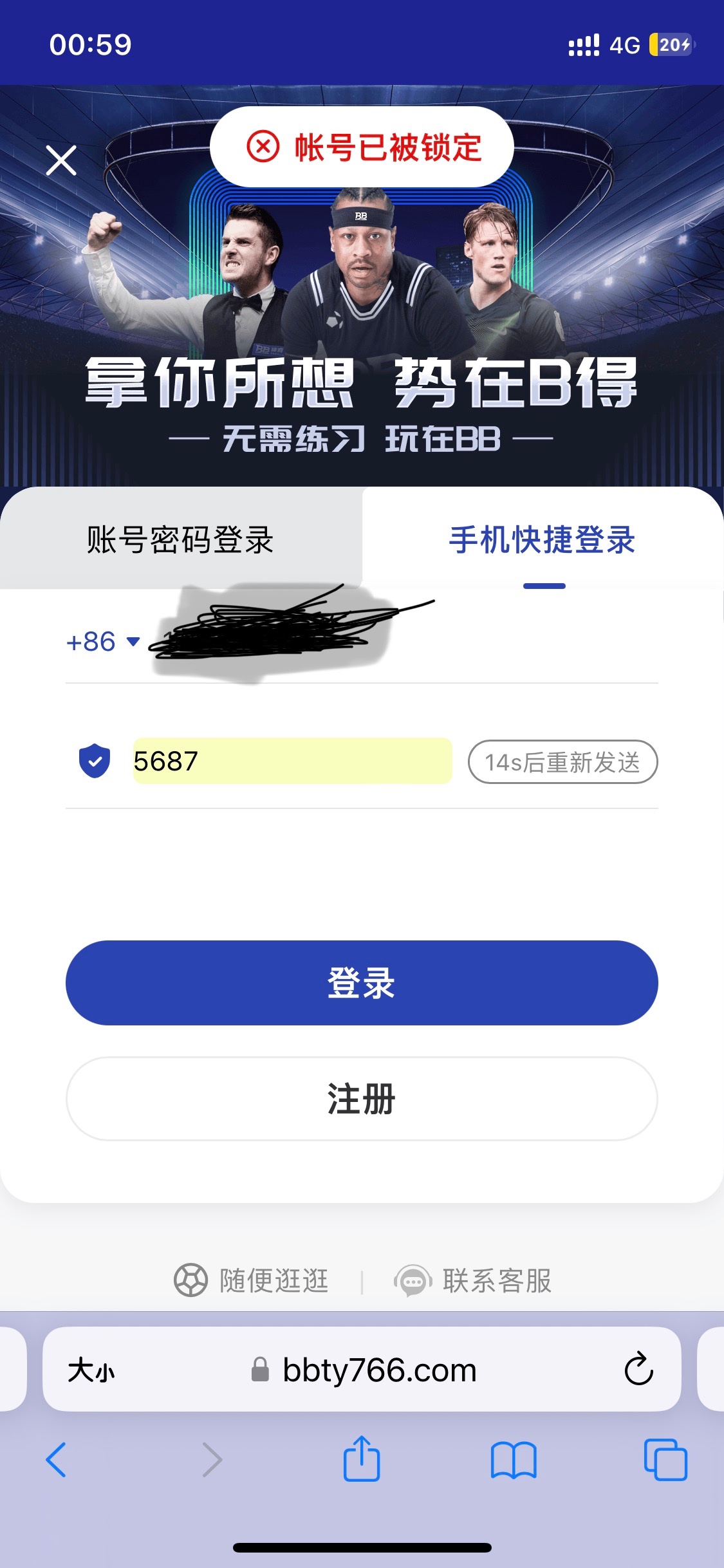Click the 14s后重新发送 resend link
This screenshot has height=1568, width=724.
click(562, 761)
